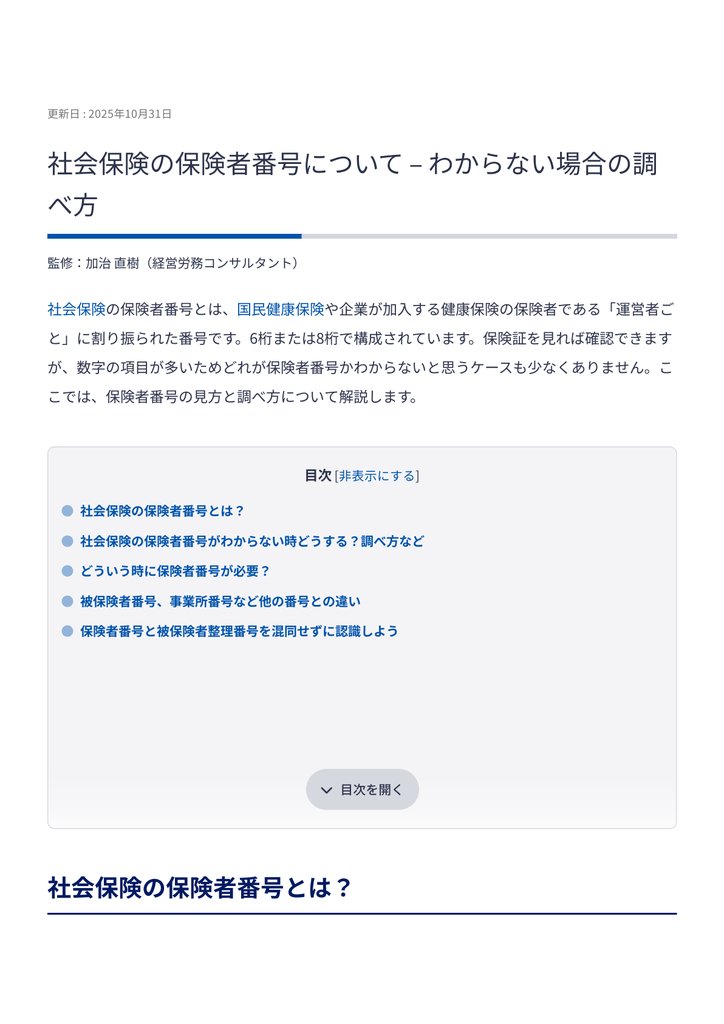Open 被保険者番号、事業所番号など他の番号との違い section
The height and width of the screenshot is (1024, 724).
click(x=220, y=601)
